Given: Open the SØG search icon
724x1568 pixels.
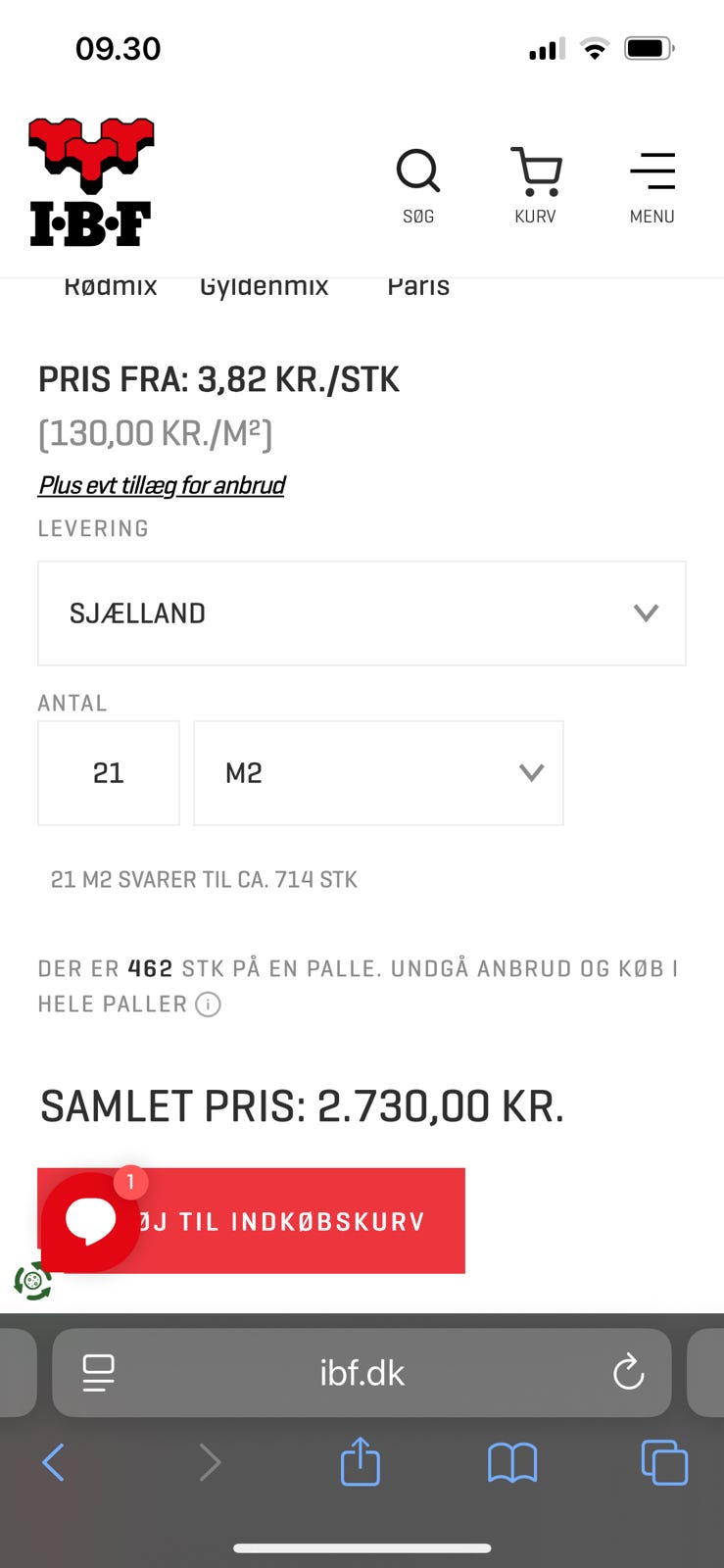Looking at the screenshot, I should (x=418, y=184).
